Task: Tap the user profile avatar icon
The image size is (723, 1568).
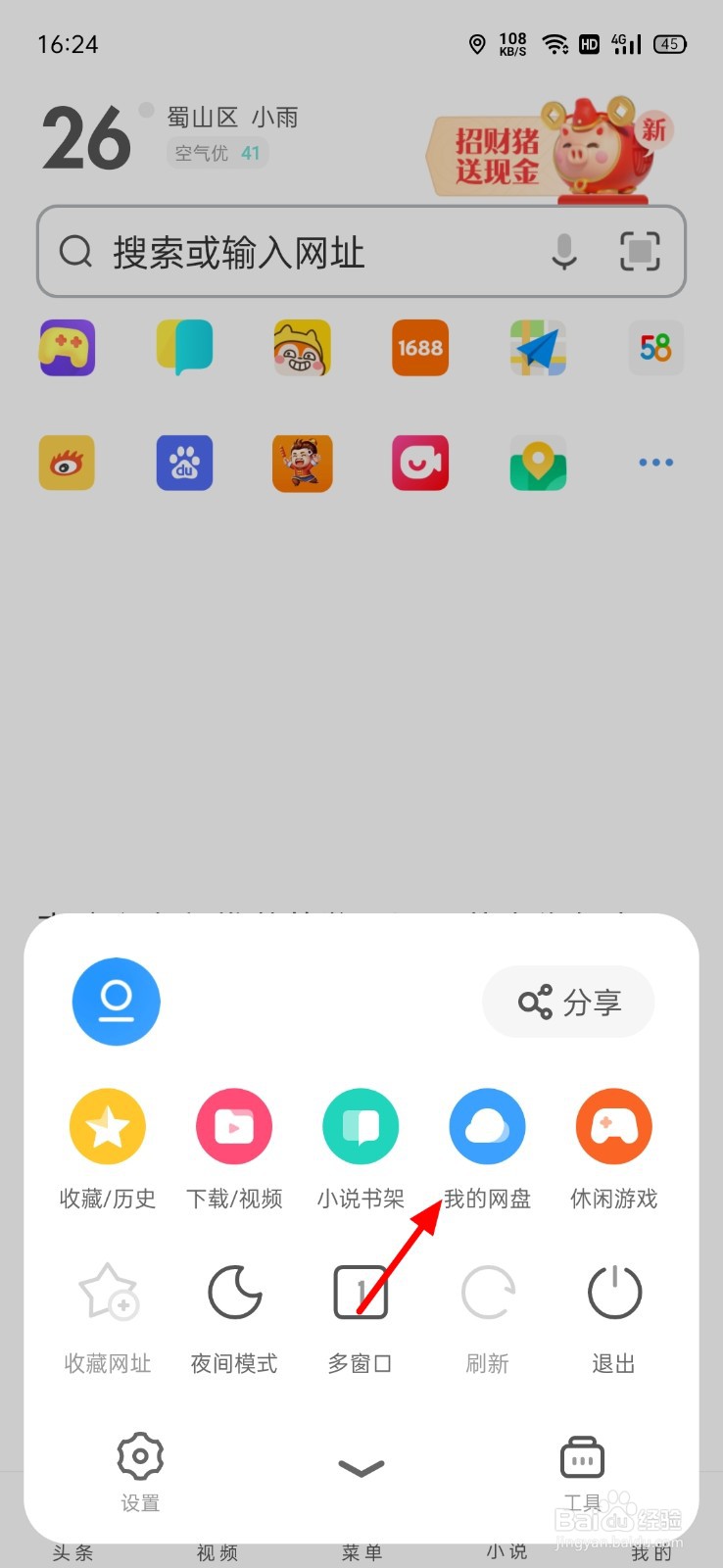Action: coord(116,1002)
